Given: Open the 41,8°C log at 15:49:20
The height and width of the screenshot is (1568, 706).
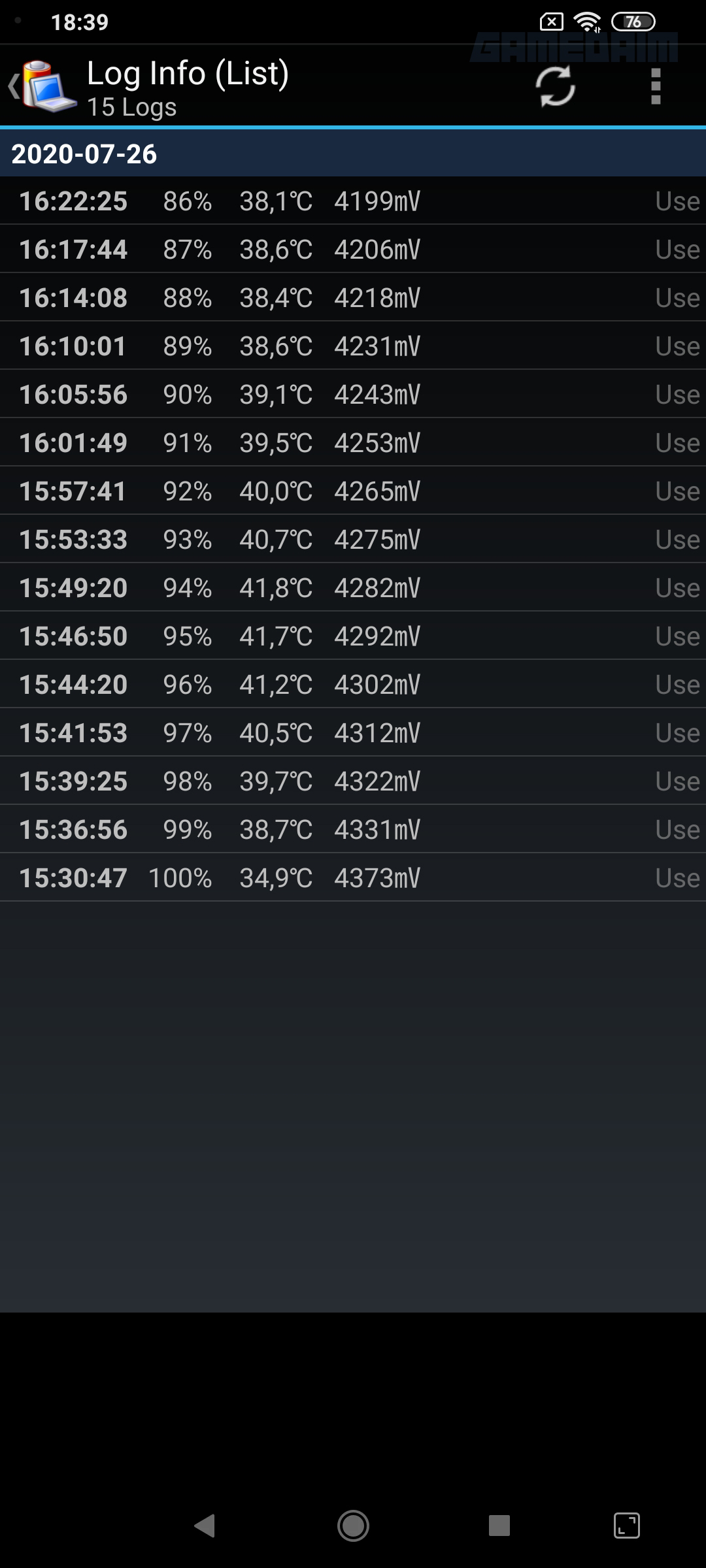Looking at the screenshot, I should (x=353, y=588).
